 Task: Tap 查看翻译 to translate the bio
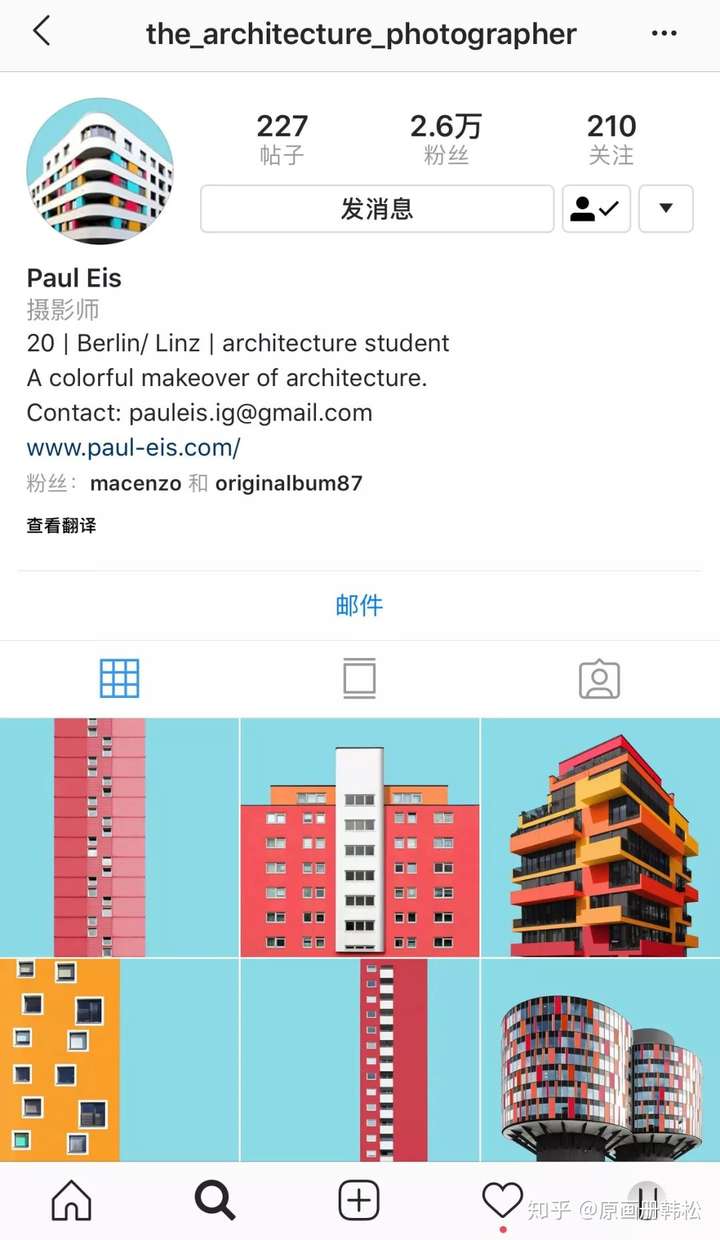(62, 525)
